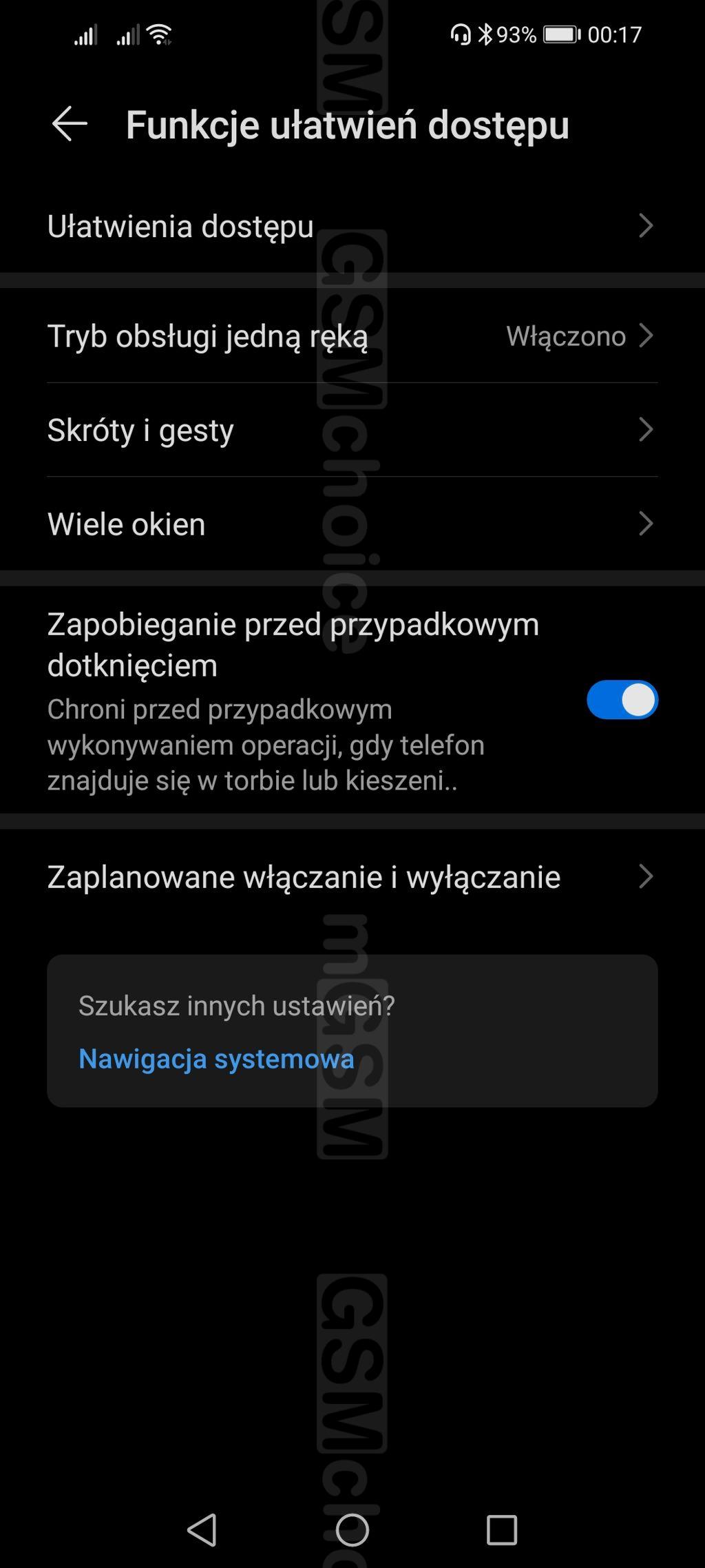
Task: Open Zaplanowane włączanie i wyłączanie
Action: point(351,877)
